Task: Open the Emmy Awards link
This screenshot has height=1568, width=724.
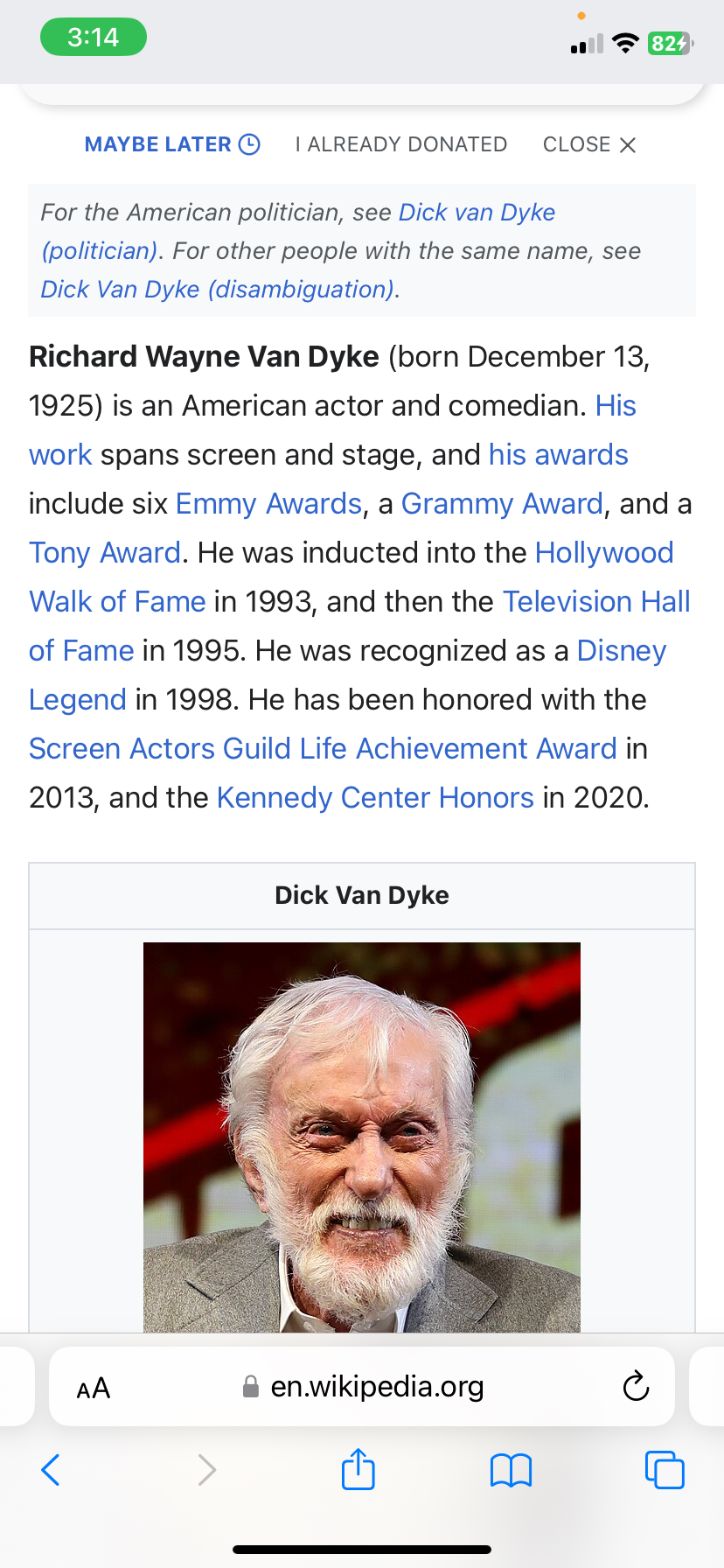Action: click(x=268, y=504)
